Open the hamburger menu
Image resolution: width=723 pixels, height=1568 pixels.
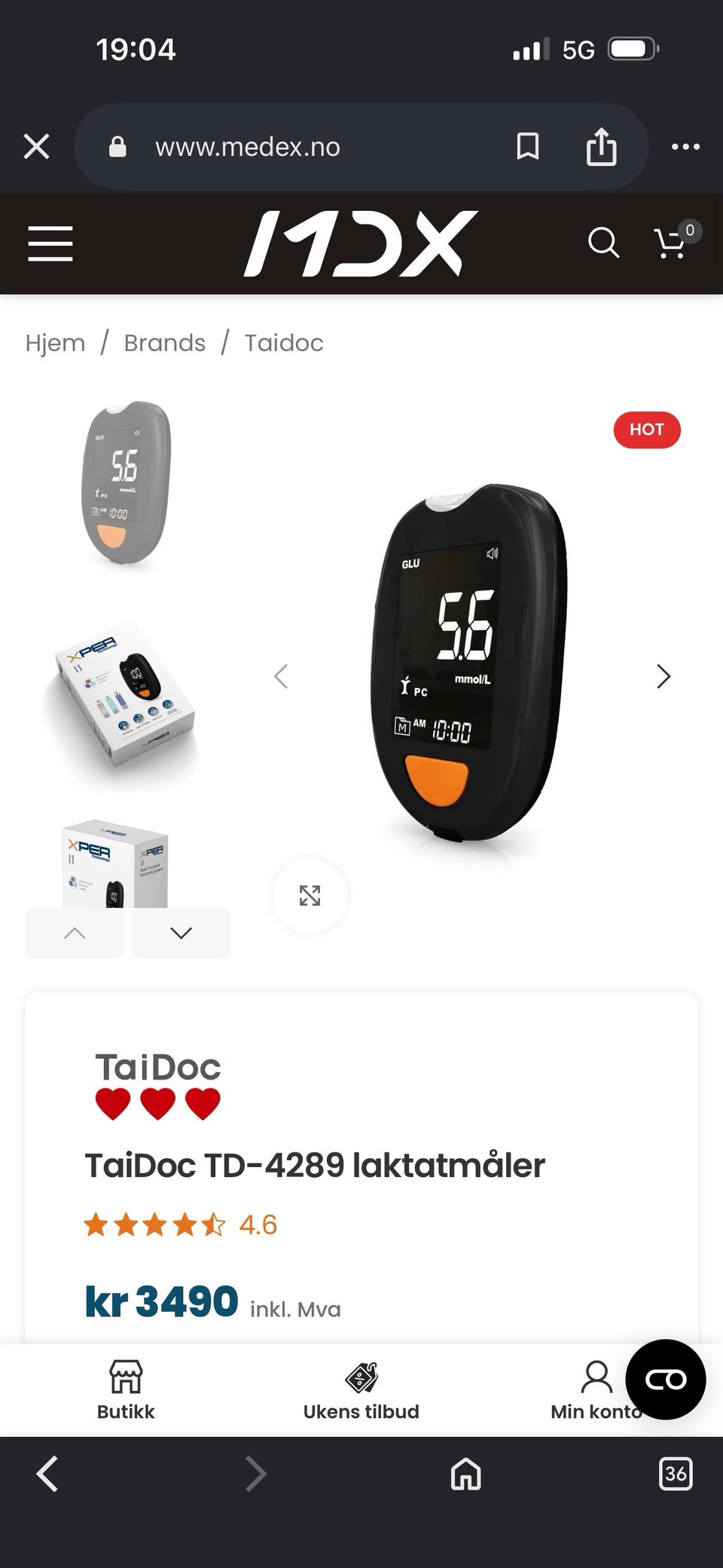click(50, 243)
